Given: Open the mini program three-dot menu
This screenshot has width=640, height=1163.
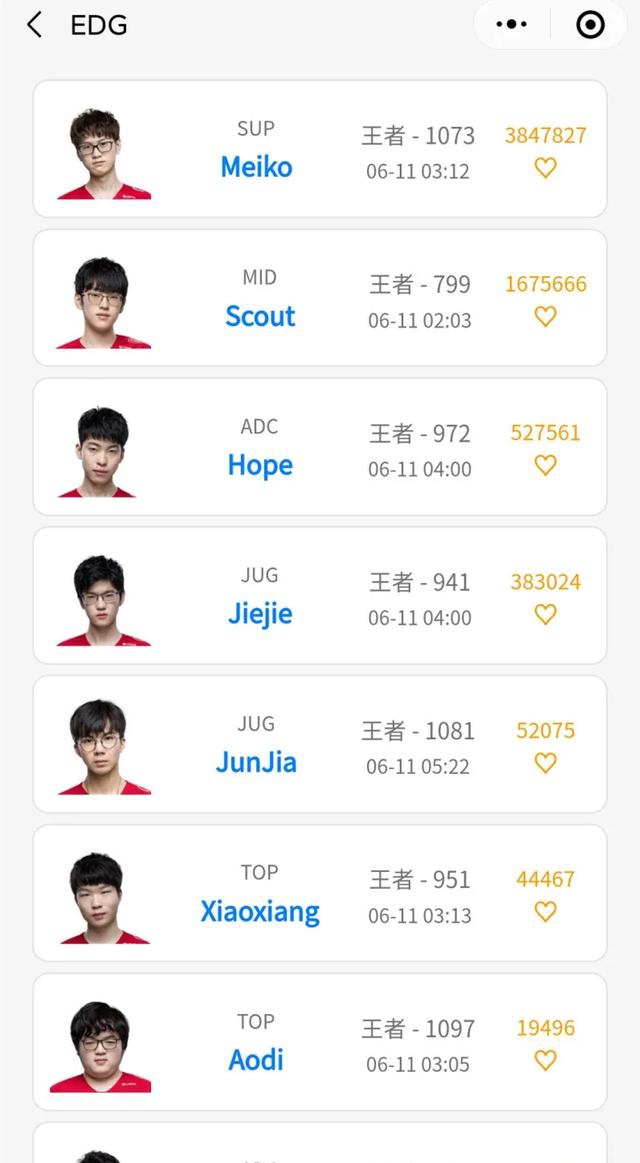Looking at the screenshot, I should 512,24.
